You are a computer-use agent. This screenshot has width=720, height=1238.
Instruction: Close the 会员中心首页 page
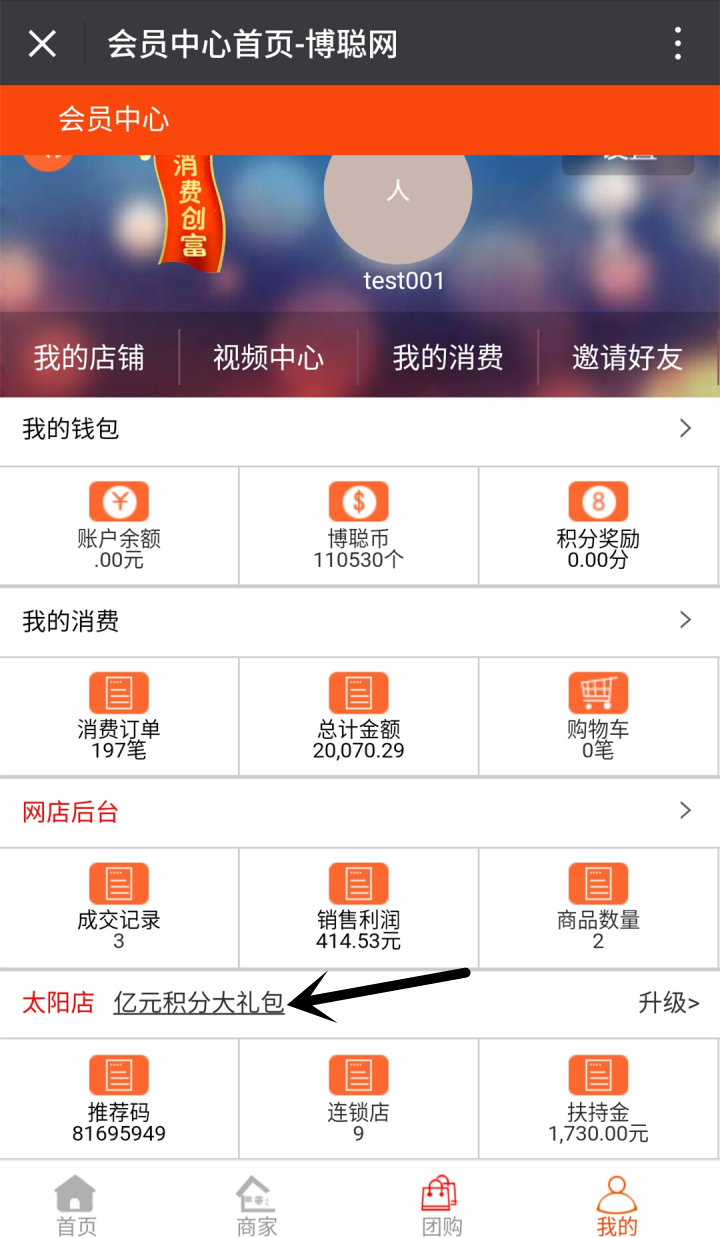point(42,44)
